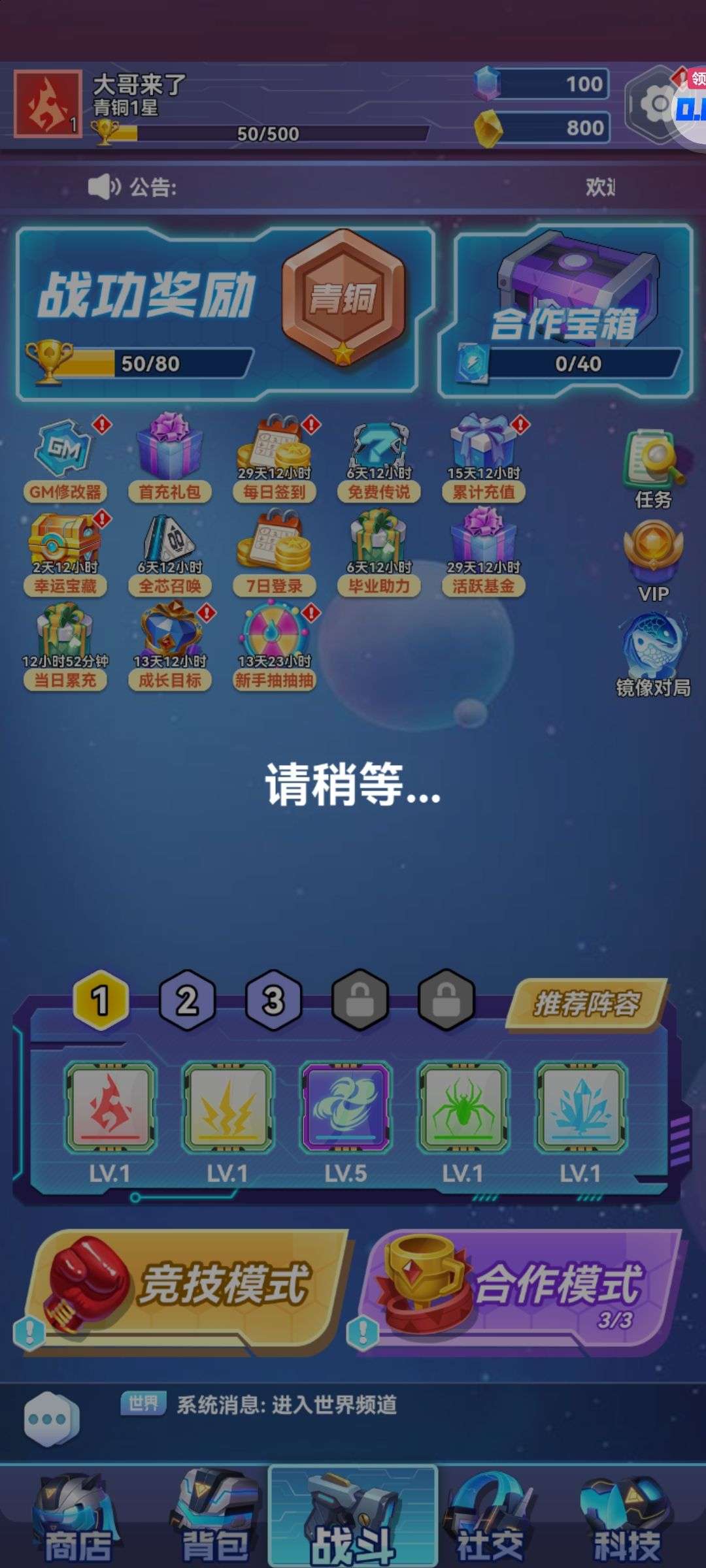706x1568 pixels.
Task: Open the 战功奖励 rewards card
Action: click(222, 314)
